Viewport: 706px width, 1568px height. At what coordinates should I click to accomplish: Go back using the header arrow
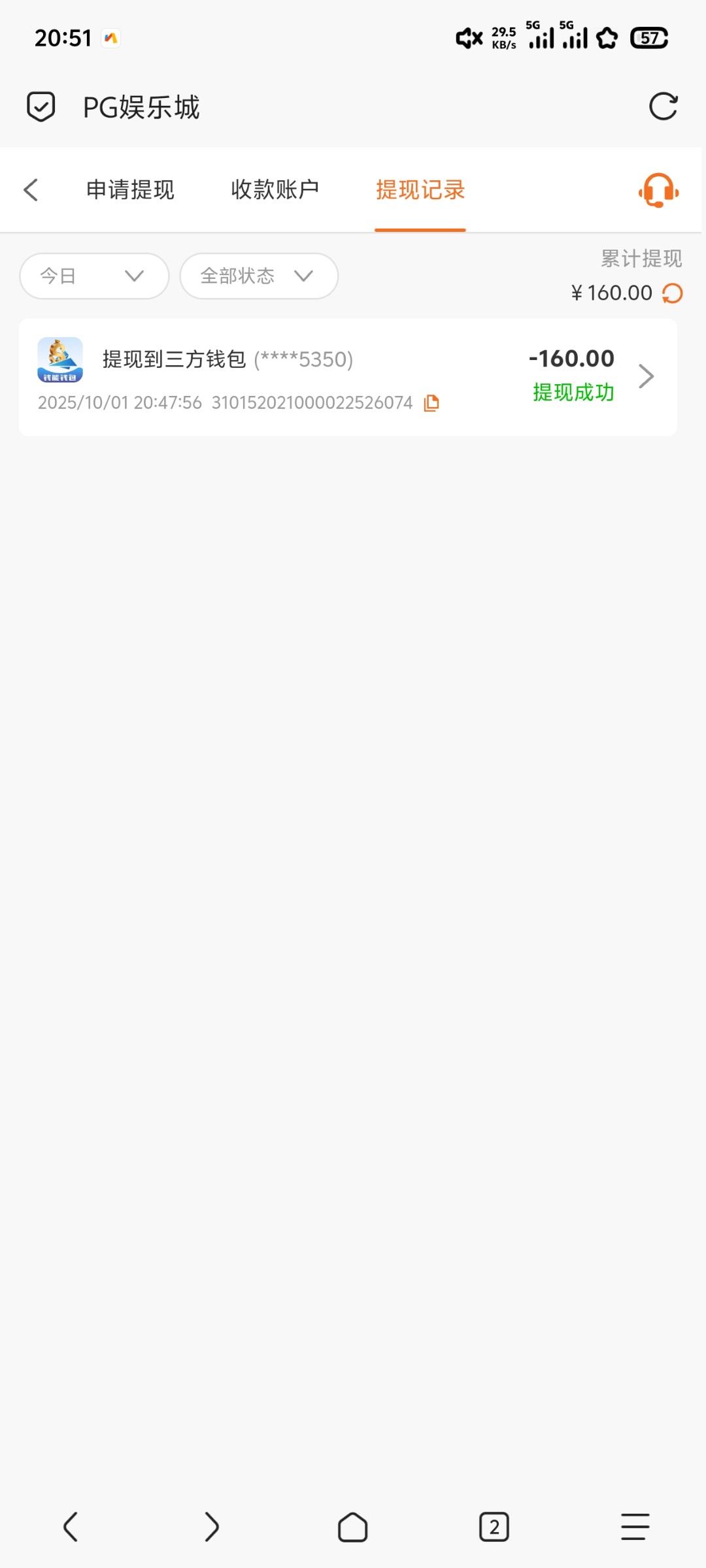(31, 190)
